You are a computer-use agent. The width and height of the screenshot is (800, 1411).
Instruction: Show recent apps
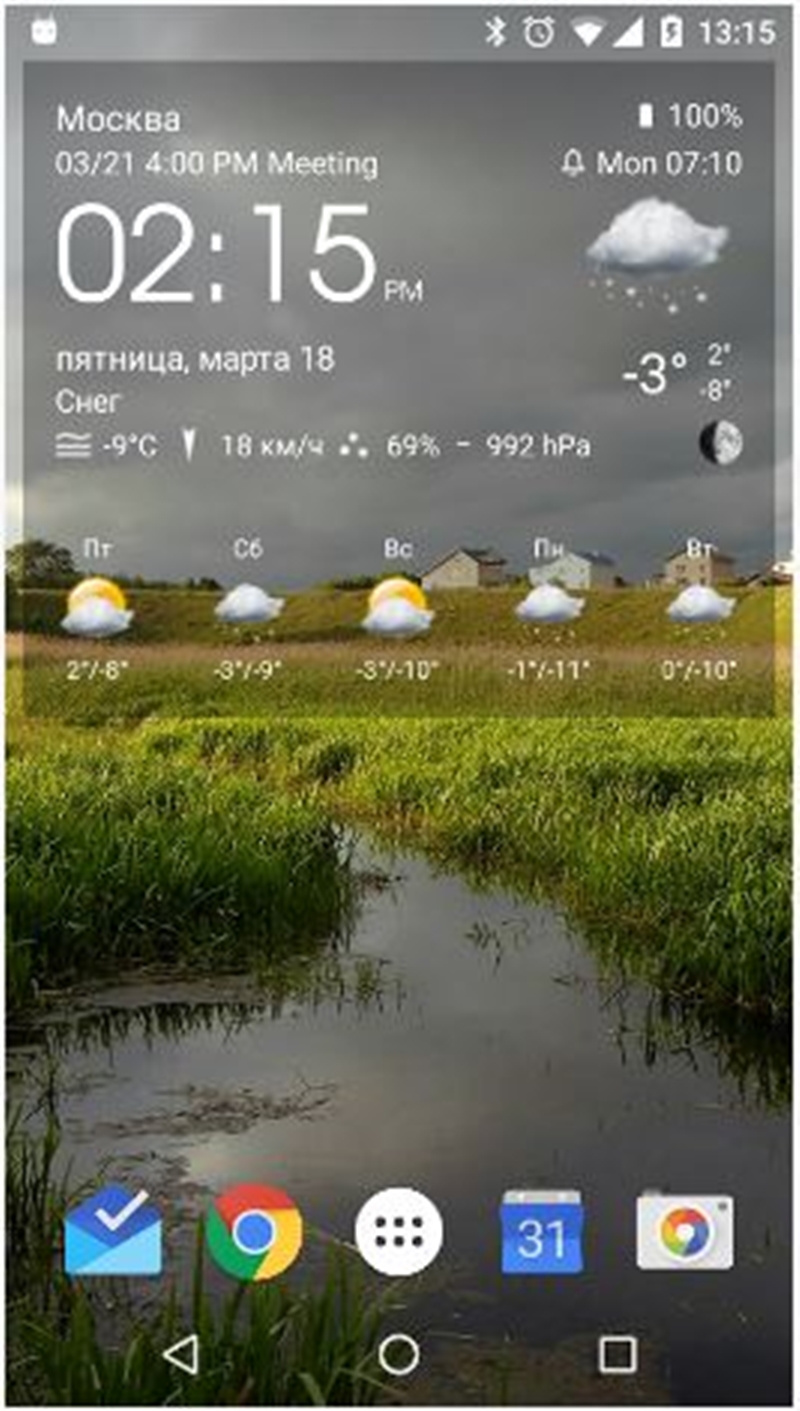pos(618,1354)
